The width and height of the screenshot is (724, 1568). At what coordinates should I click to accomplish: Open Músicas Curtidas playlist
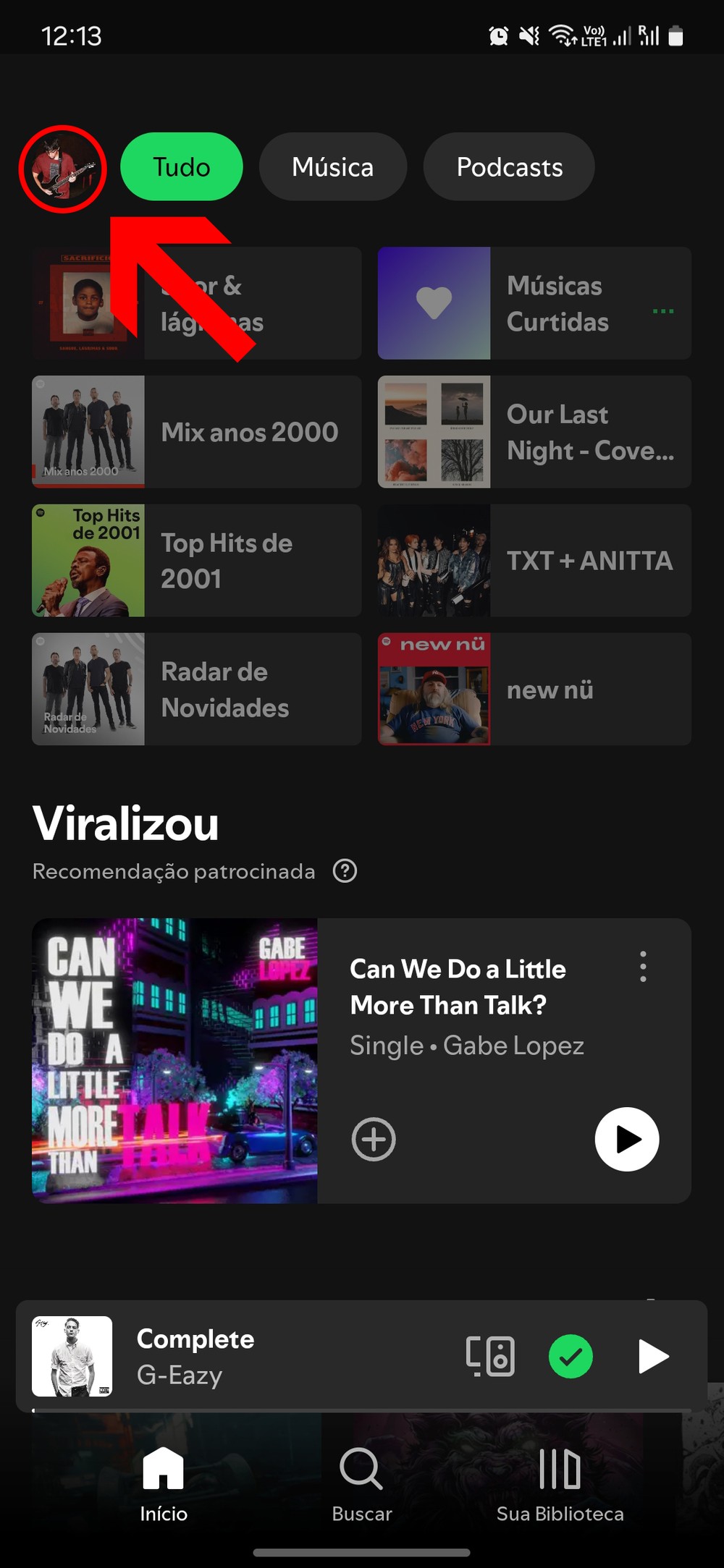point(534,303)
